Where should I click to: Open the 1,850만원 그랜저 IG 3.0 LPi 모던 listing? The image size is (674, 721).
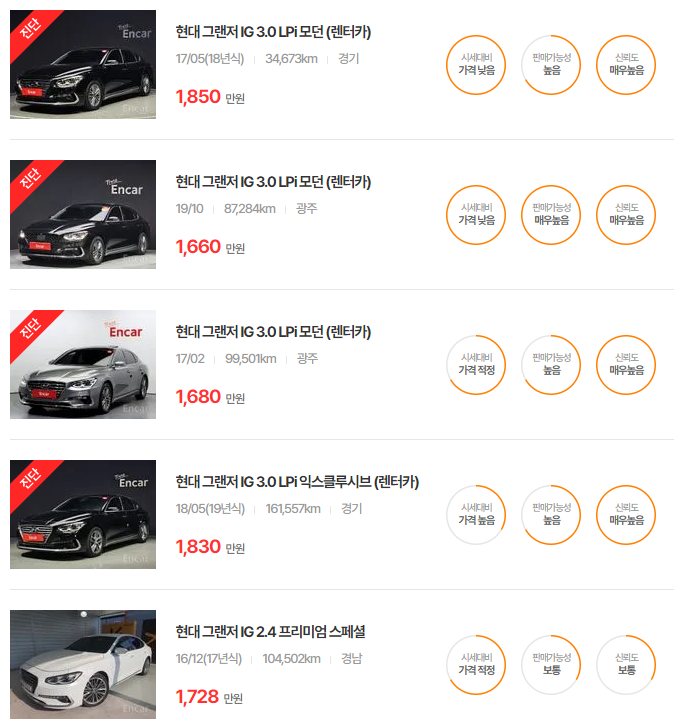point(273,32)
